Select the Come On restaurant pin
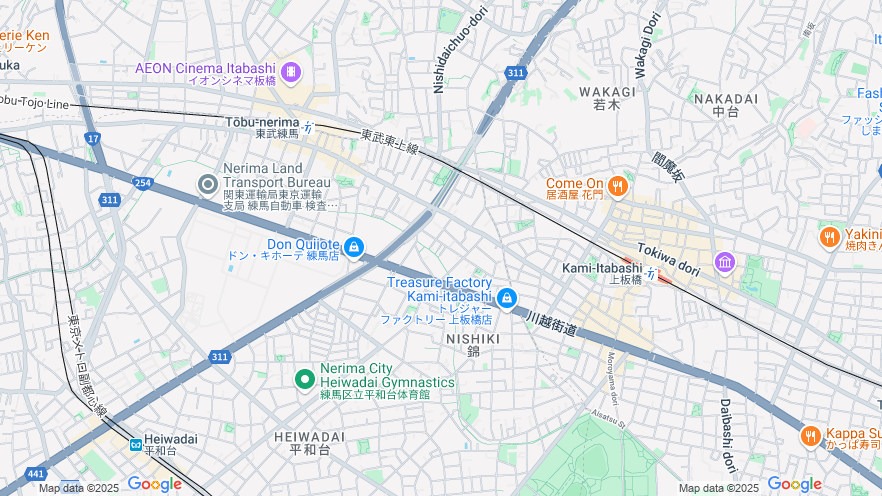 point(618,185)
